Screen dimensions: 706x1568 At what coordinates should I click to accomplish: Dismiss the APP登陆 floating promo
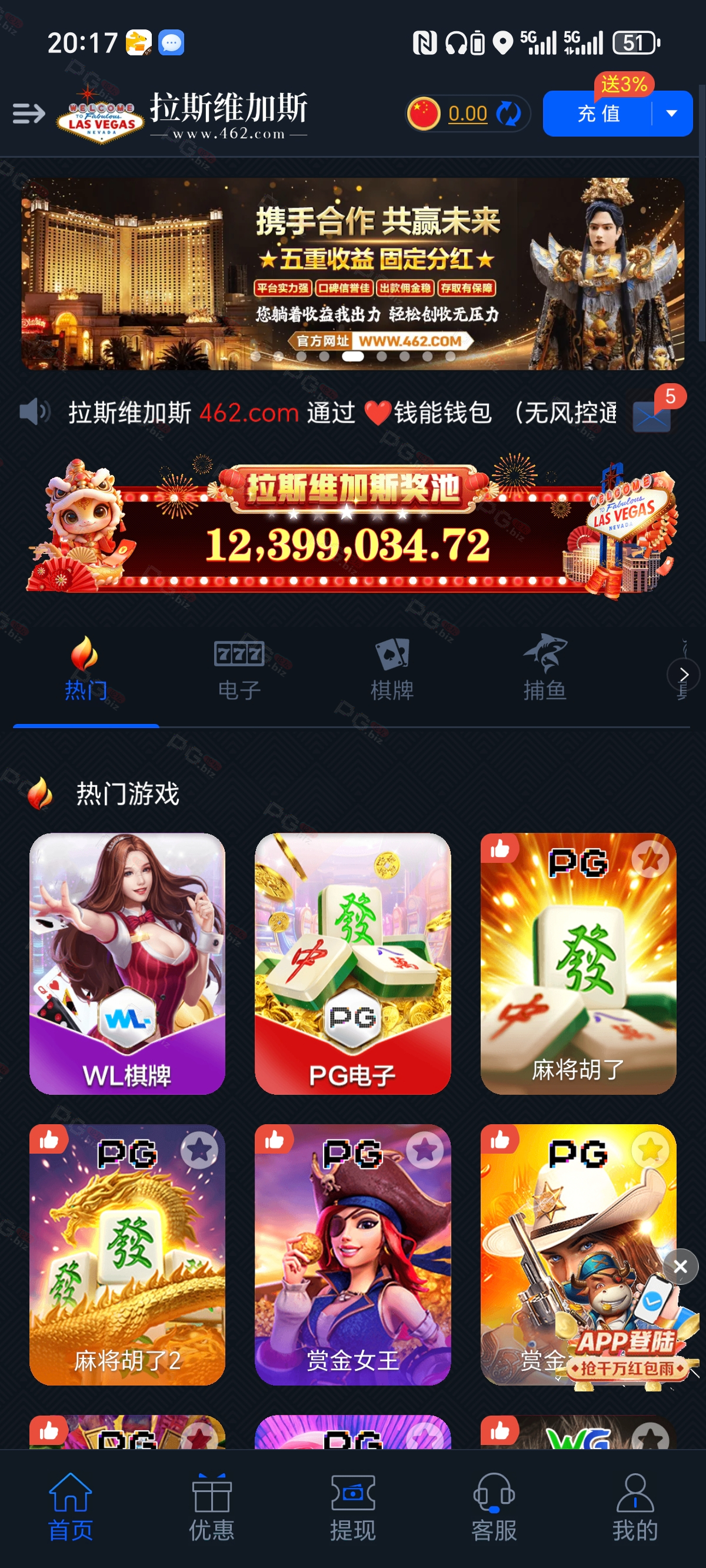681,1266
